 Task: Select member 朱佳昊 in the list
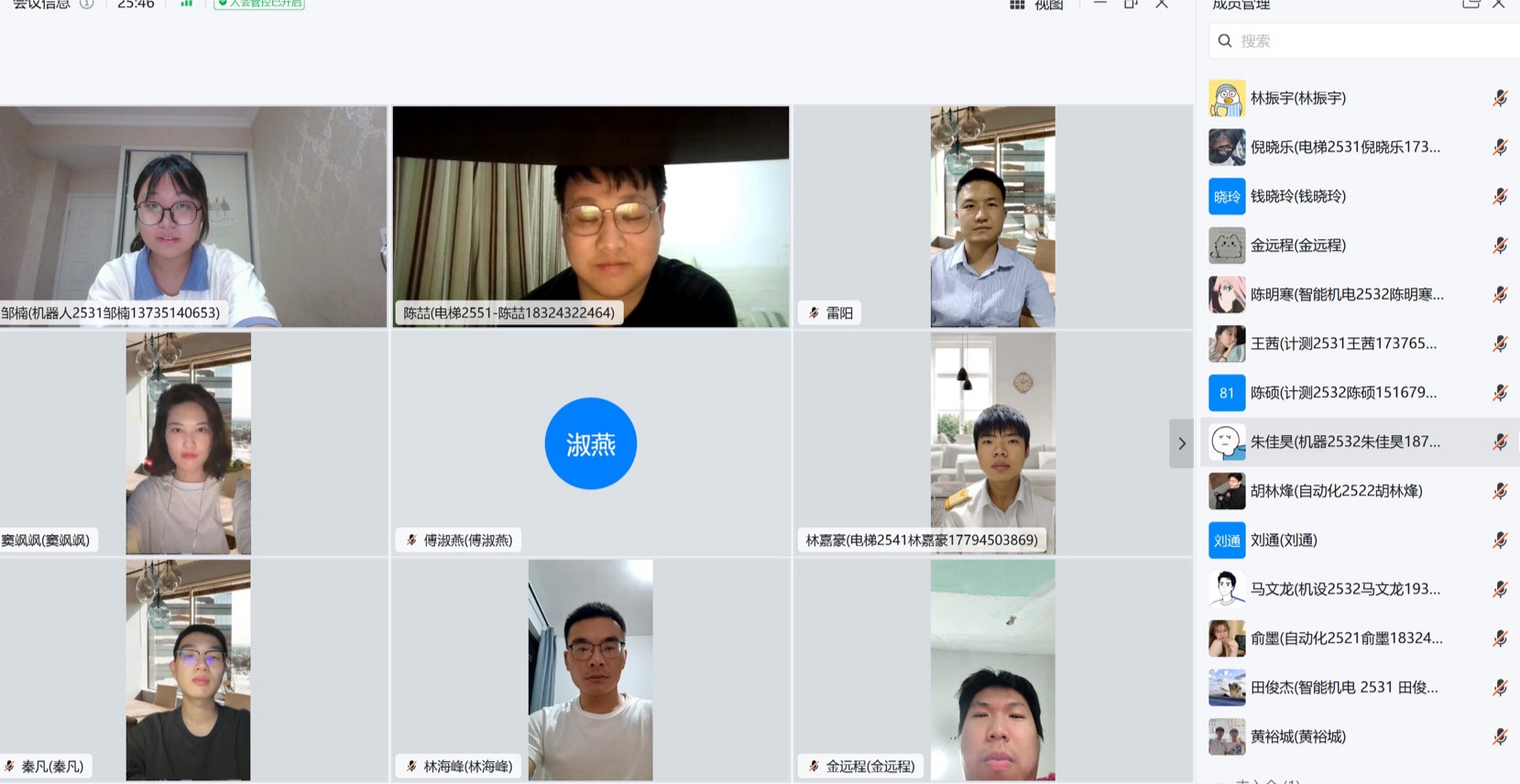(1343, 441)
